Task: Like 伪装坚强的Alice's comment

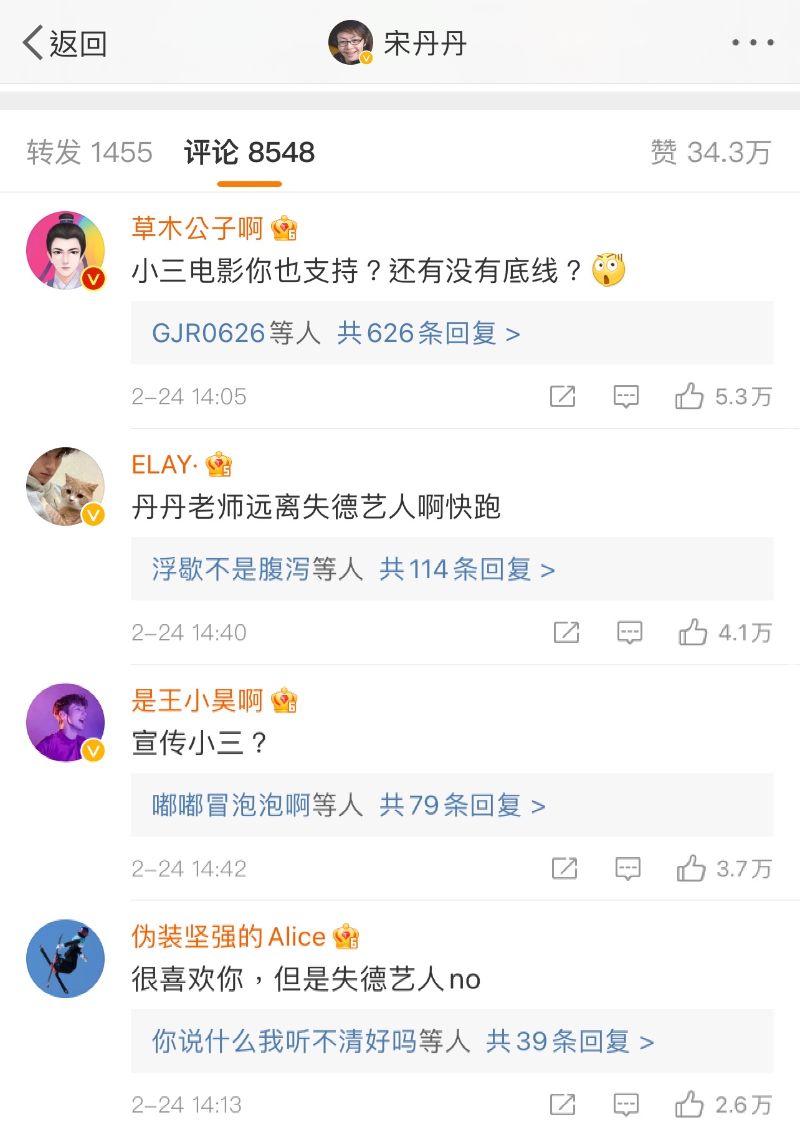Action: pyautogui.click(x=690, y=1105)
